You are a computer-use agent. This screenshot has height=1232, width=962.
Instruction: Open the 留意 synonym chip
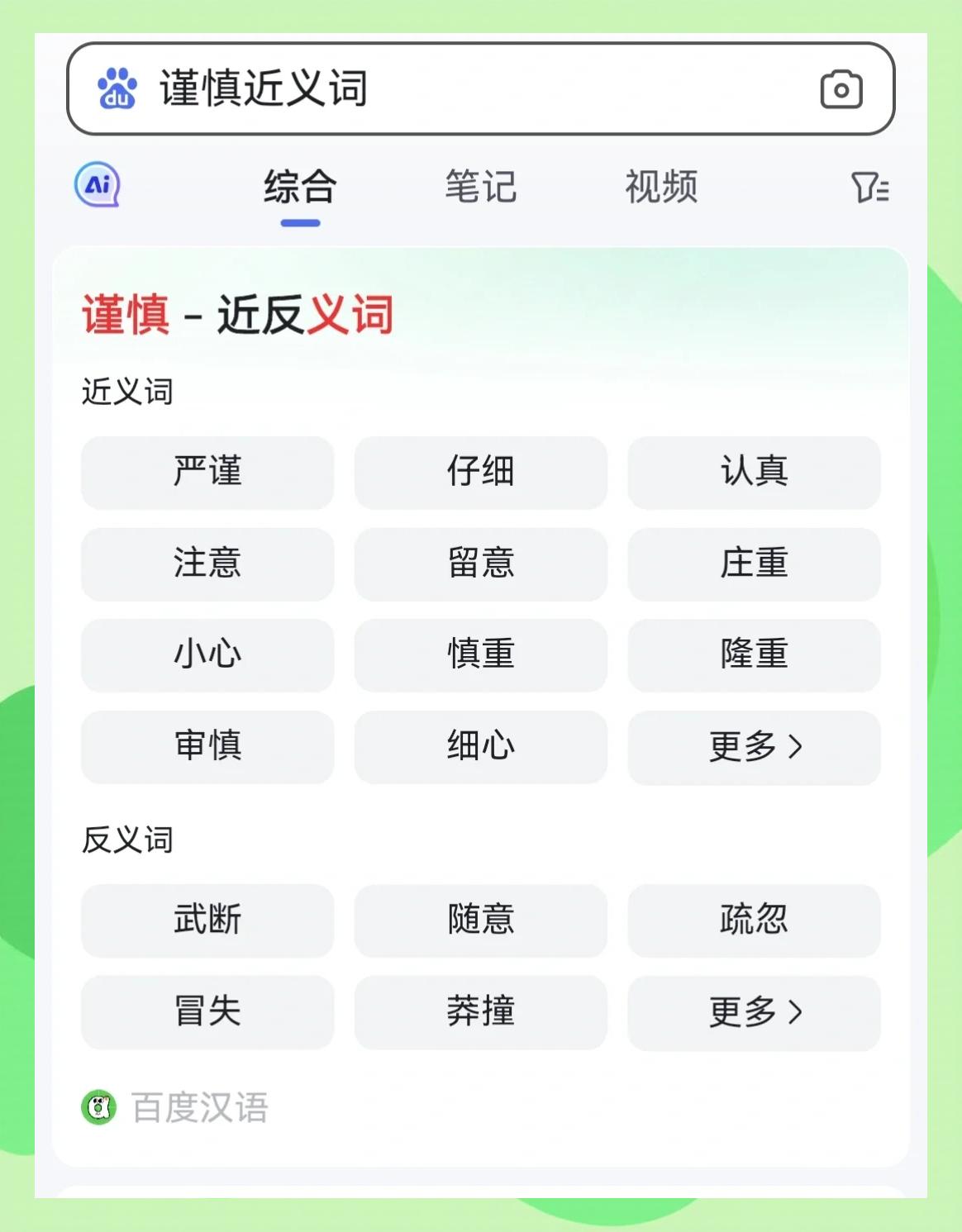pyautogui.click(x=481, y=564)
